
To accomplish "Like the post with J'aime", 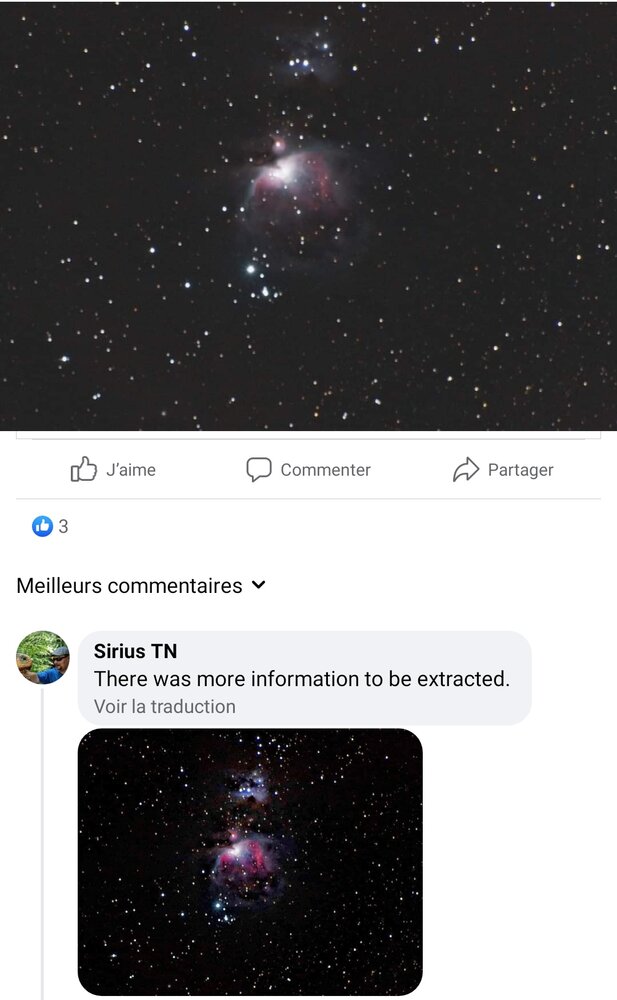I will point(113,469).
